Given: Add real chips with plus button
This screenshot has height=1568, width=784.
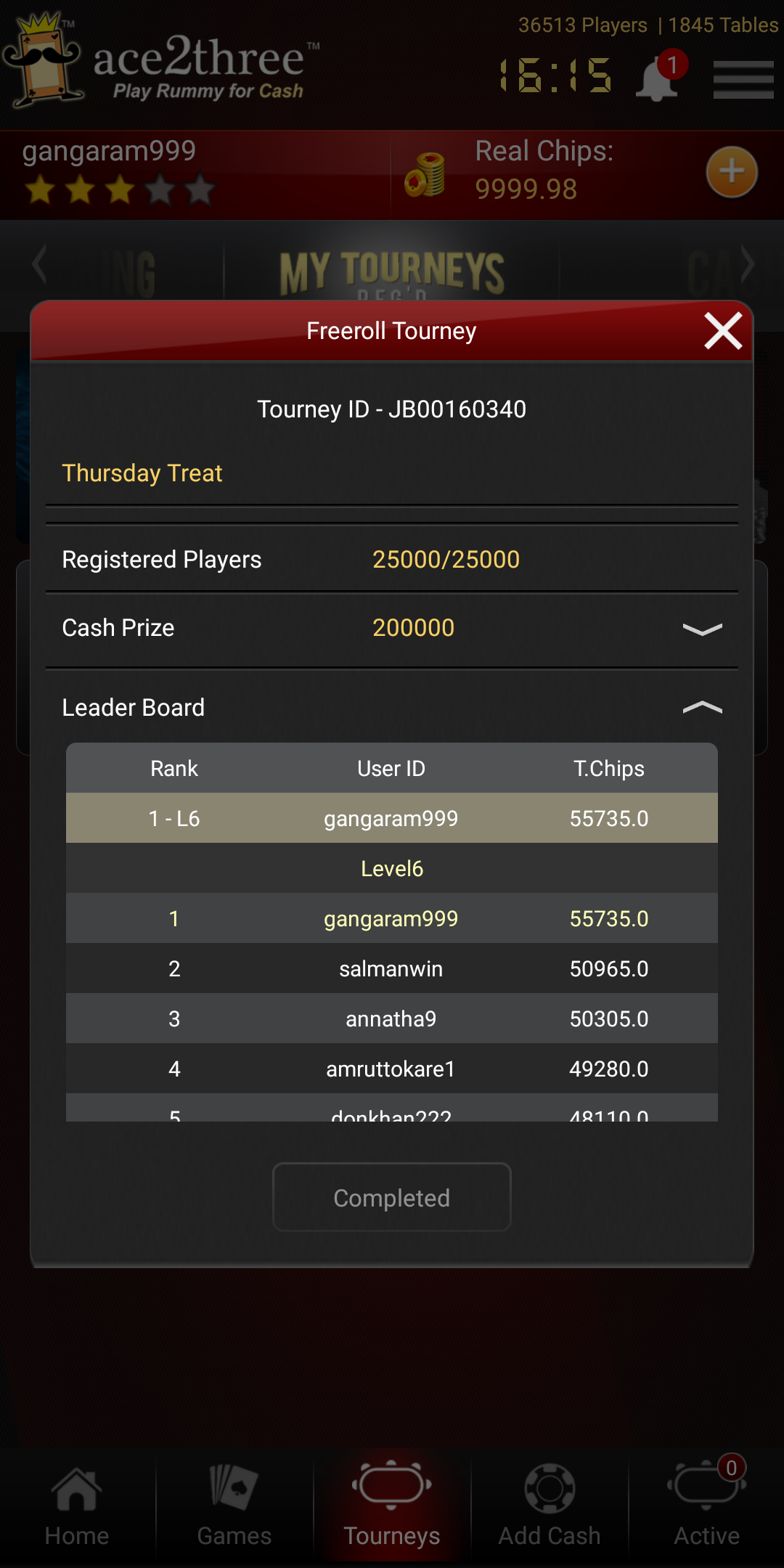Looking at the screenshot, I should pos(732,172).
